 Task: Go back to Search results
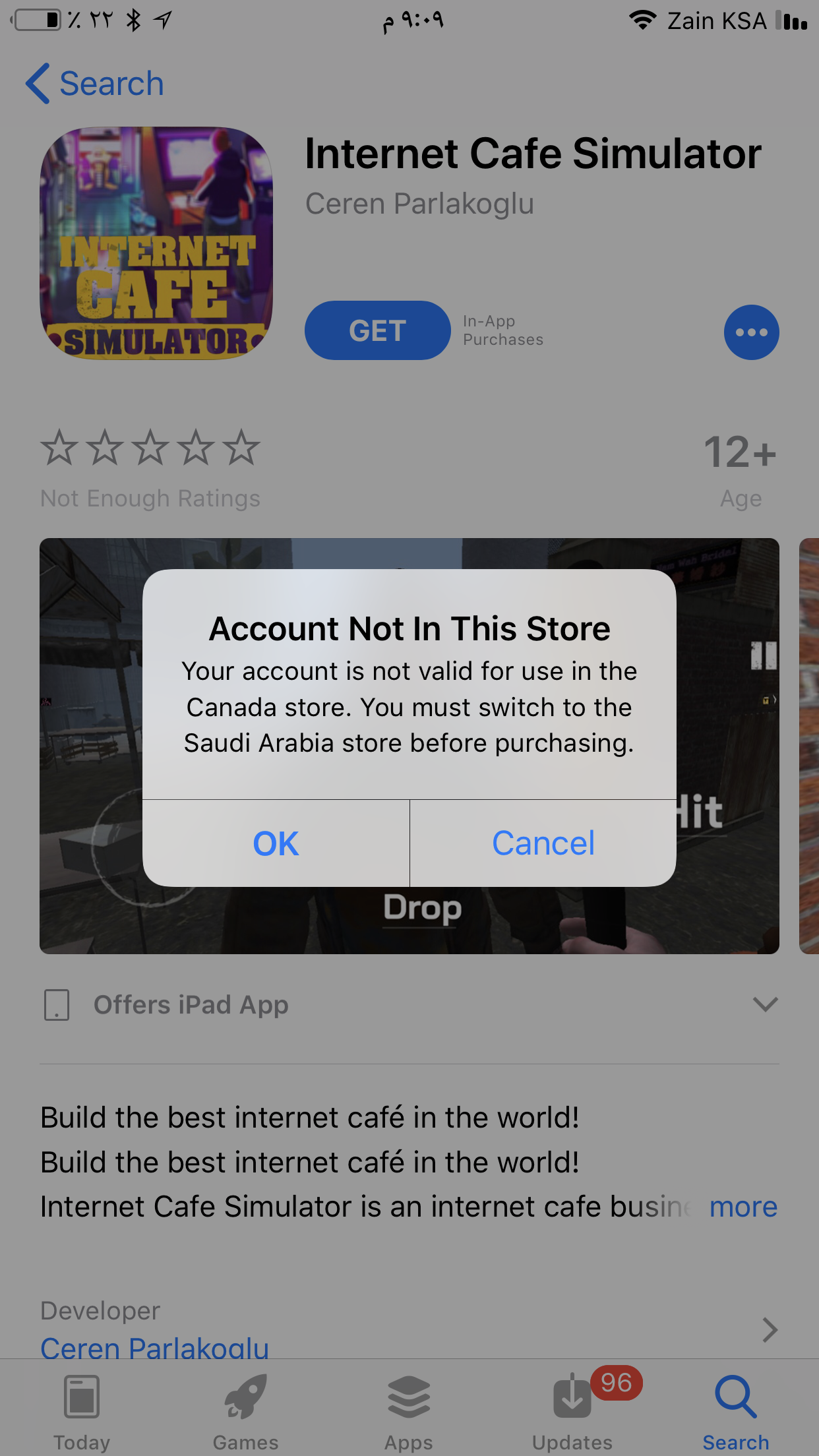click(94, 84)
